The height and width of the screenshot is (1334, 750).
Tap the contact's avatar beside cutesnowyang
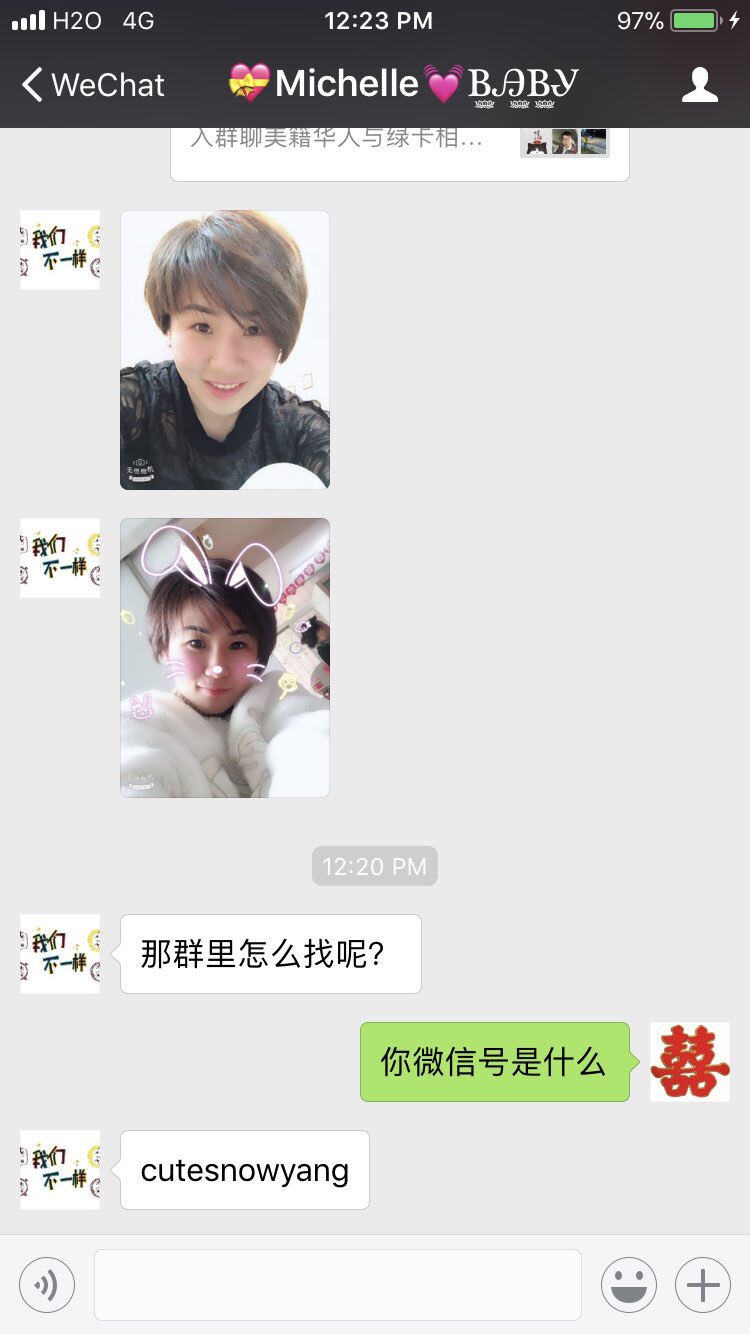[60, 1169]
